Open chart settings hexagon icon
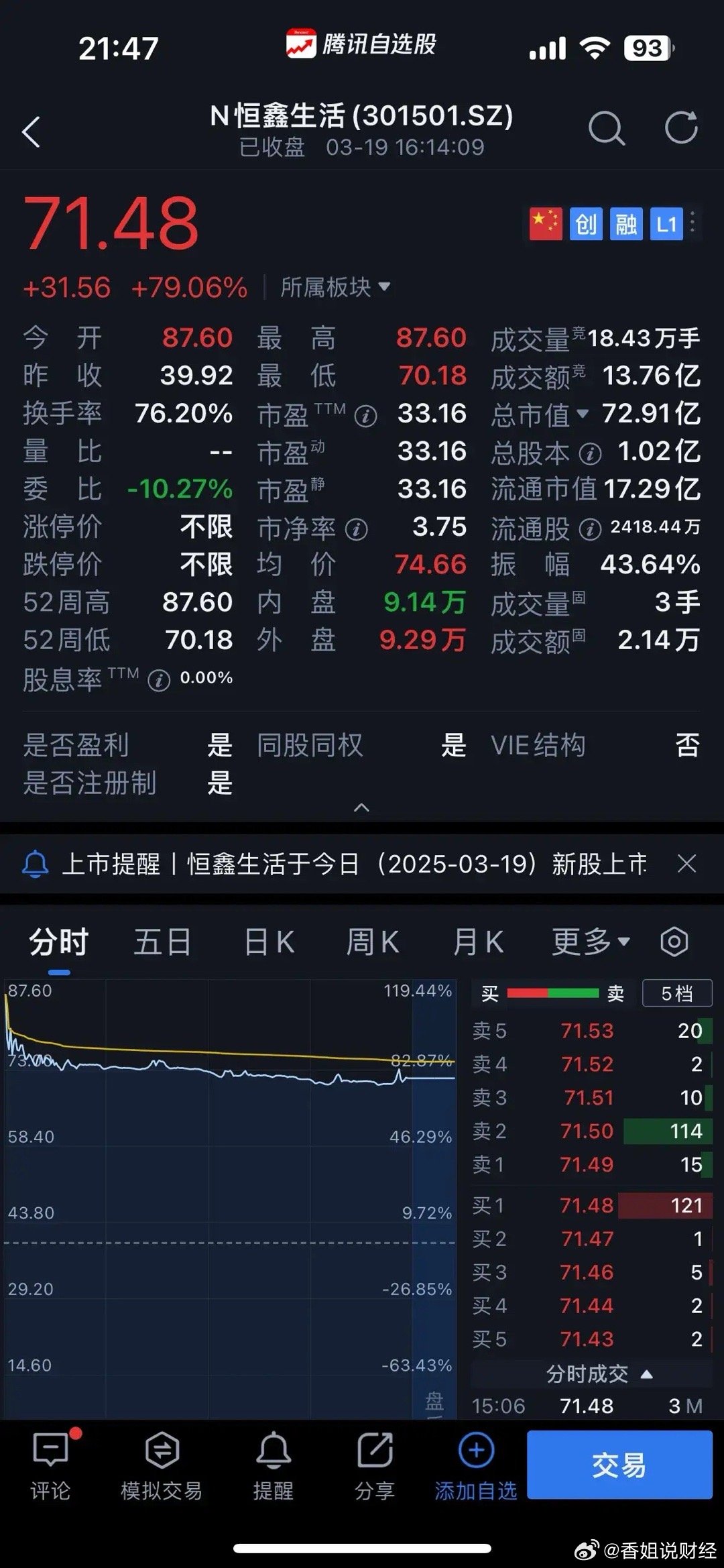This screenshot has height=1568, width=724. 674,942
